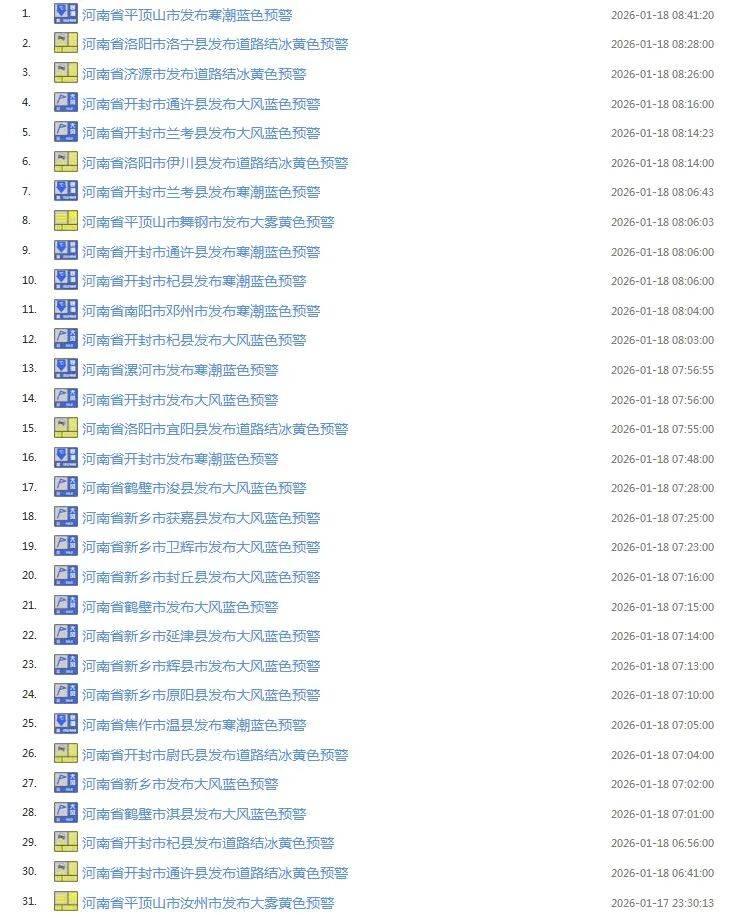
Task: Open 漯河市寒潮蓝色预警 alert
Action: point(180,370)
